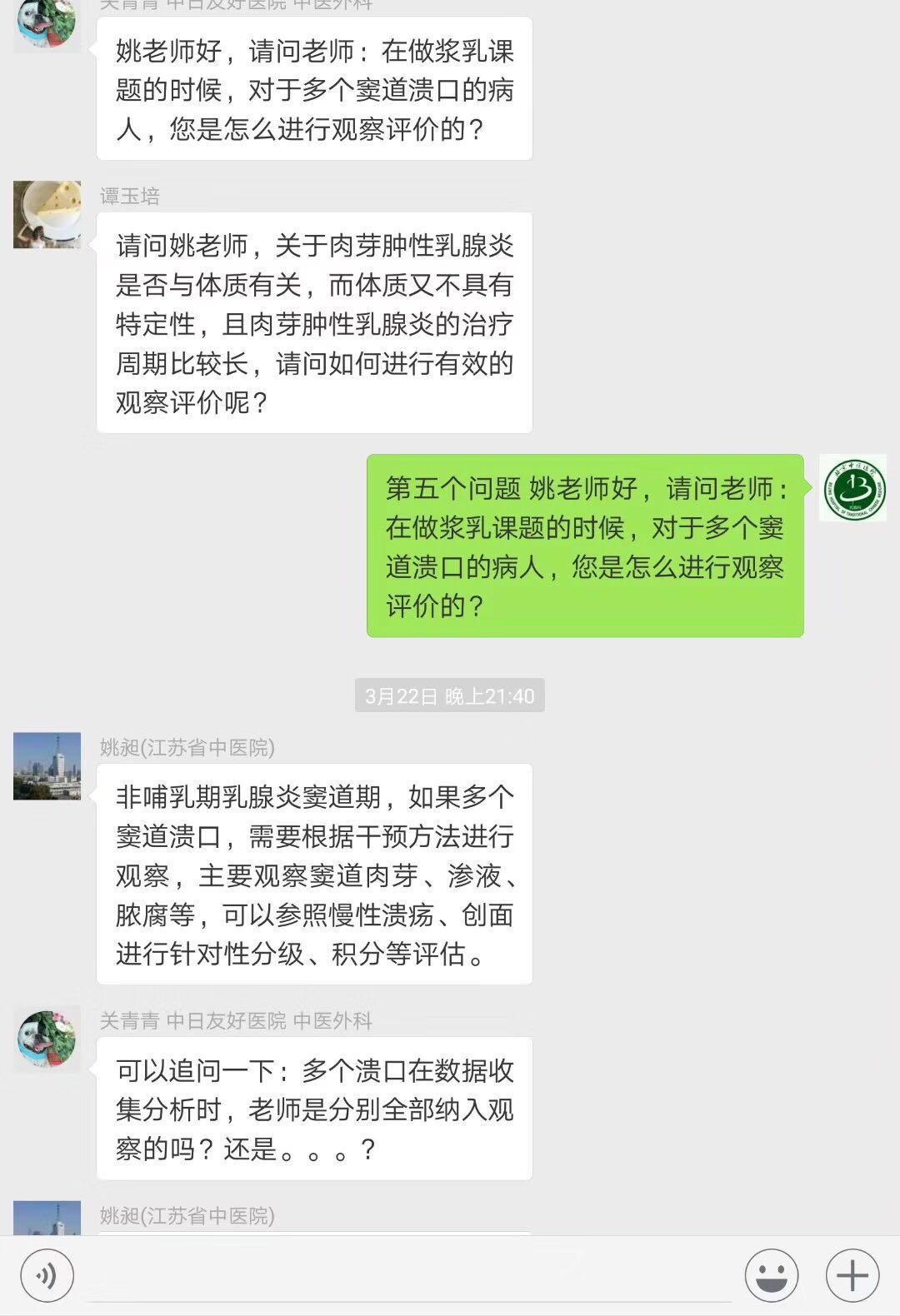Open 关青青's avatar beside the 可以追问一下 message

pyautogui.click(x=47, y=1039)
